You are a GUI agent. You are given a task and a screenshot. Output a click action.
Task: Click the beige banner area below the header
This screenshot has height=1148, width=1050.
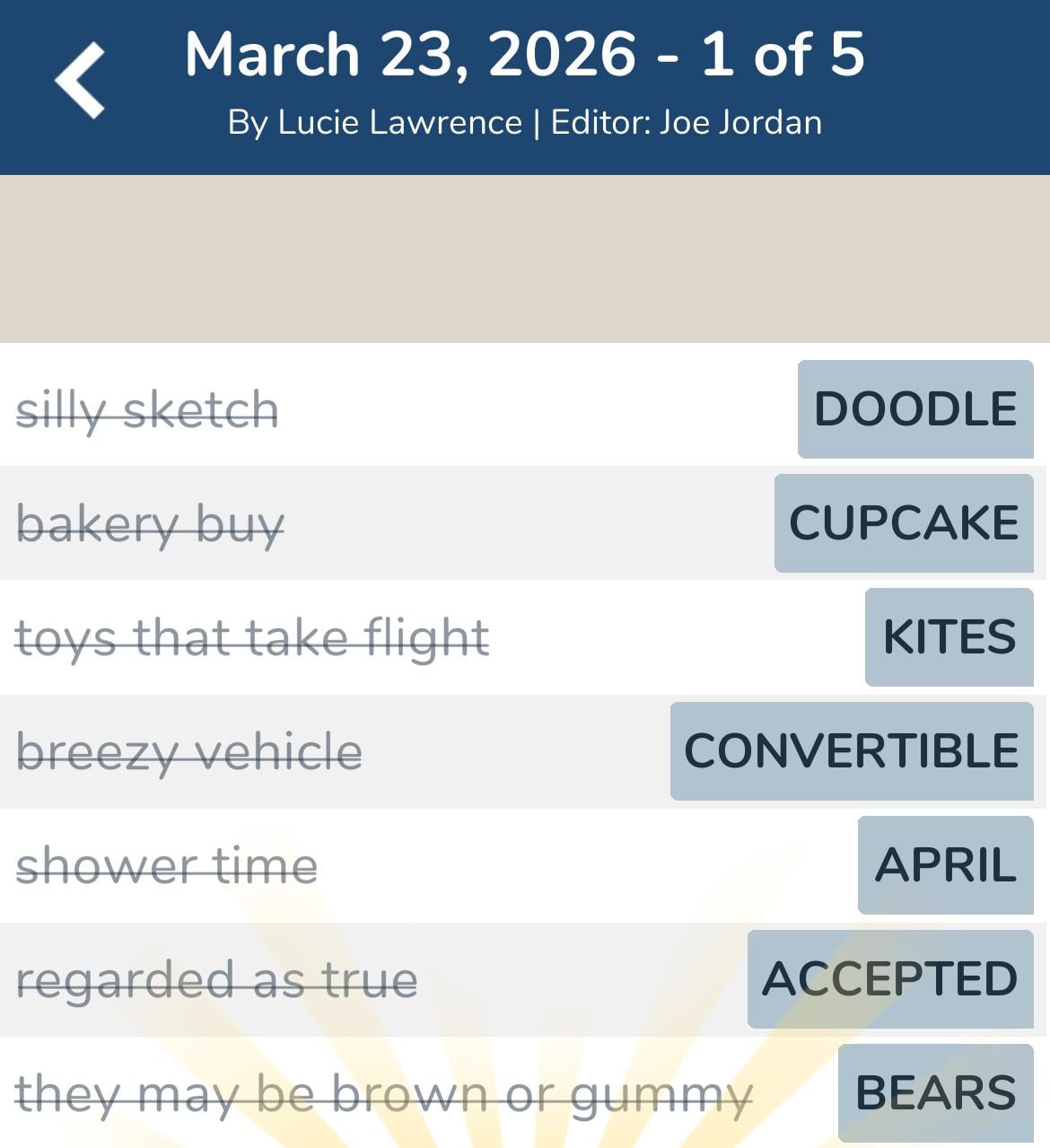[525, 259]
